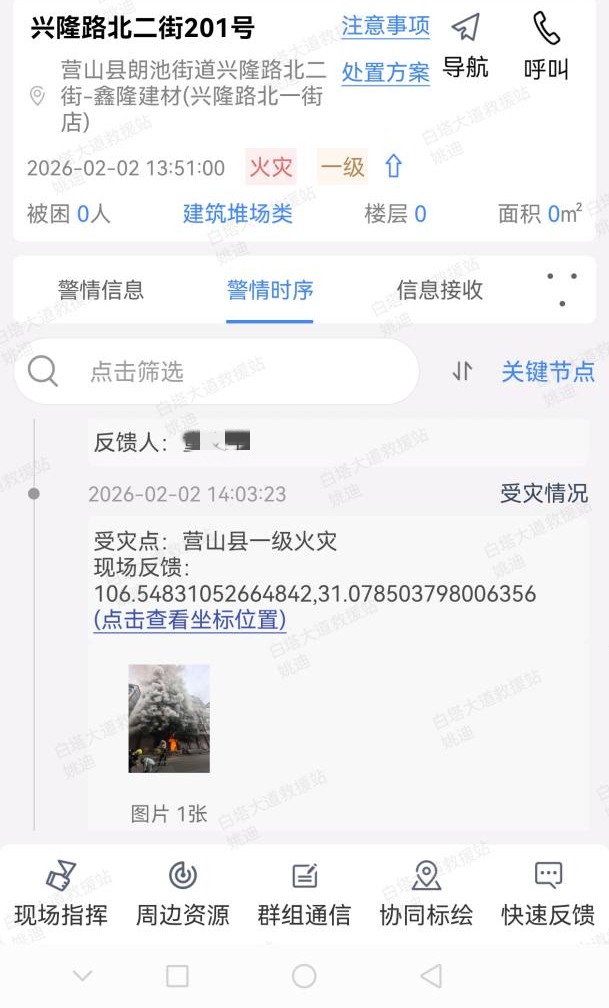Open 快速反馈
The image size is (609, 1008).
pyautogui.click(x=548, y=894)
